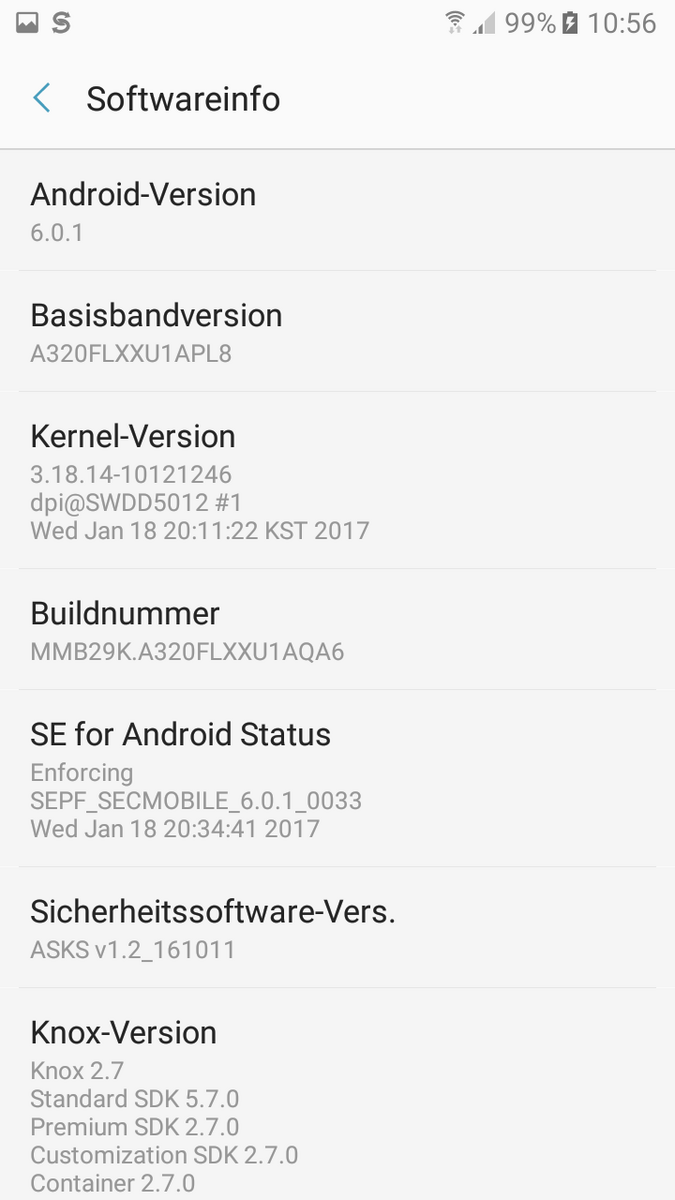Tap the Kernel-Version entry
The width and height of the screenshot is (675, 1200).
pos(337,480)
